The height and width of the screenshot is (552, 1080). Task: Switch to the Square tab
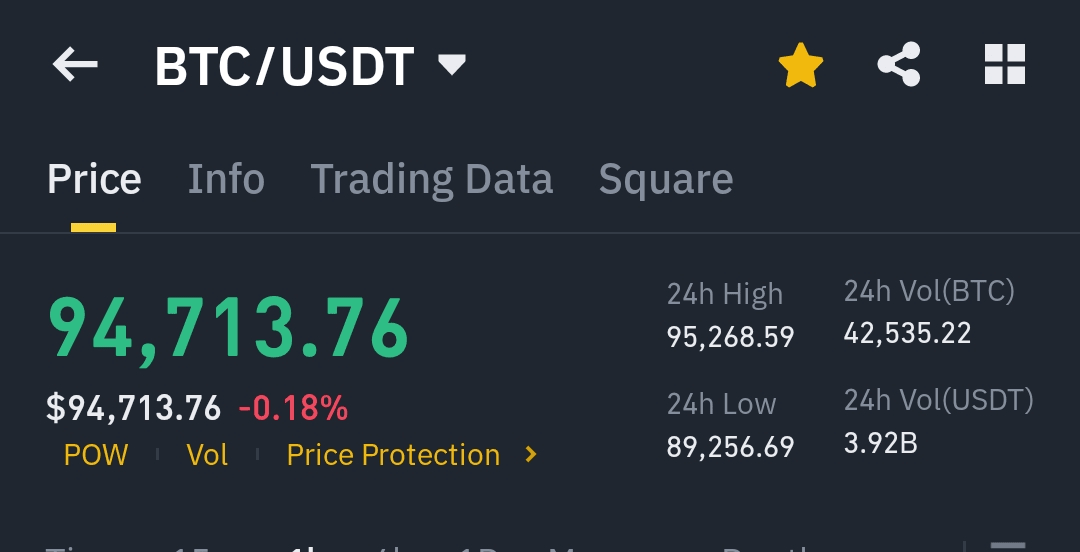point(665,180)
